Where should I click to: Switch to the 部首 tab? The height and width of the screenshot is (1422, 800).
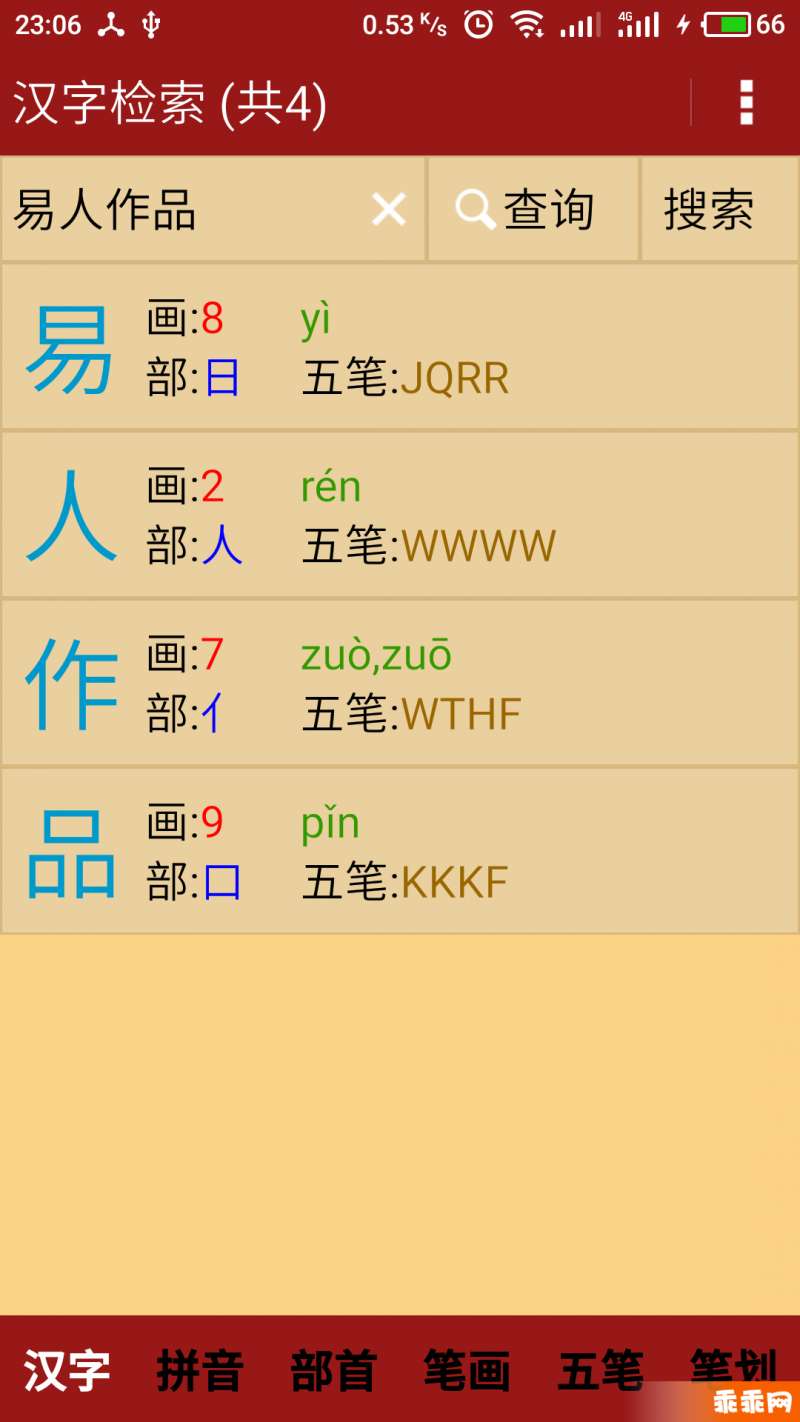333,1370
